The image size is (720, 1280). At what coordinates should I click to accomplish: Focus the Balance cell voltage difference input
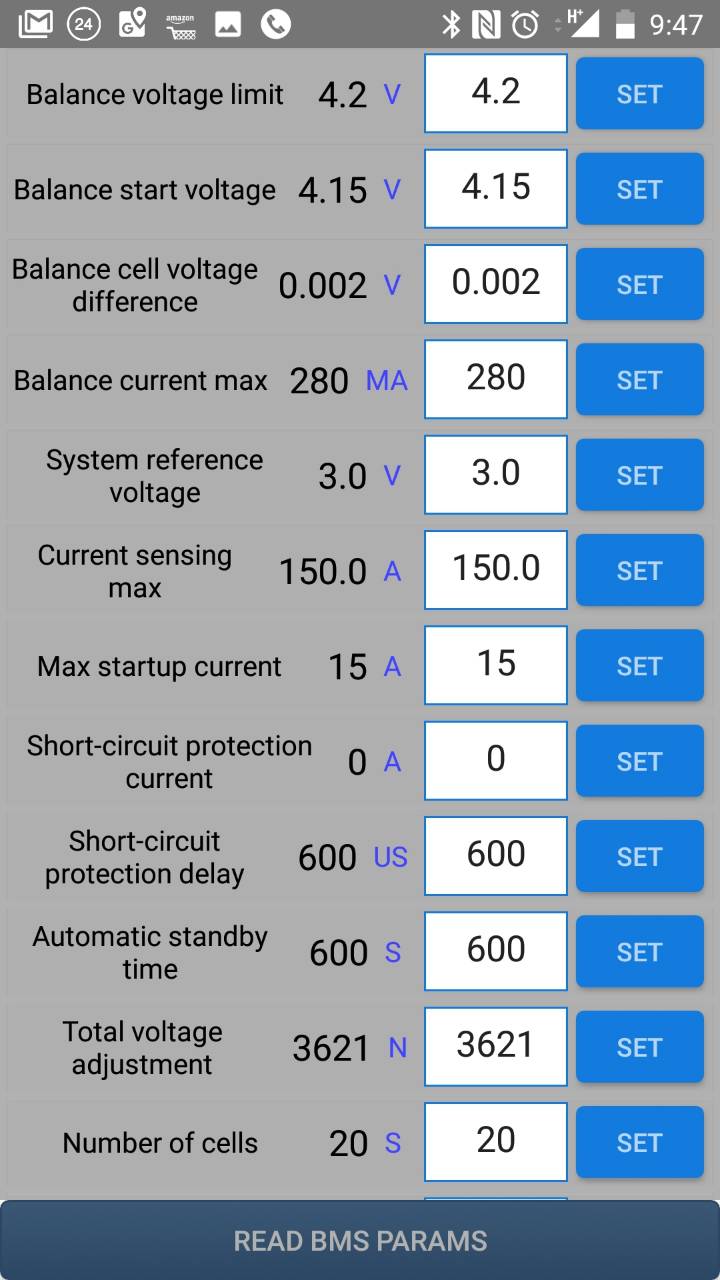[x=496, y=284]
